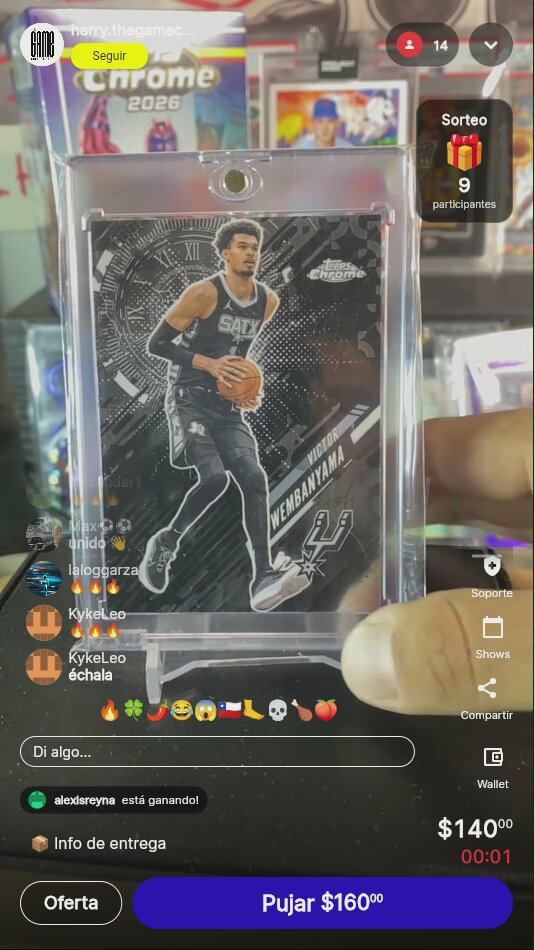Send the skull emoji reaction

tap(277, 710)
